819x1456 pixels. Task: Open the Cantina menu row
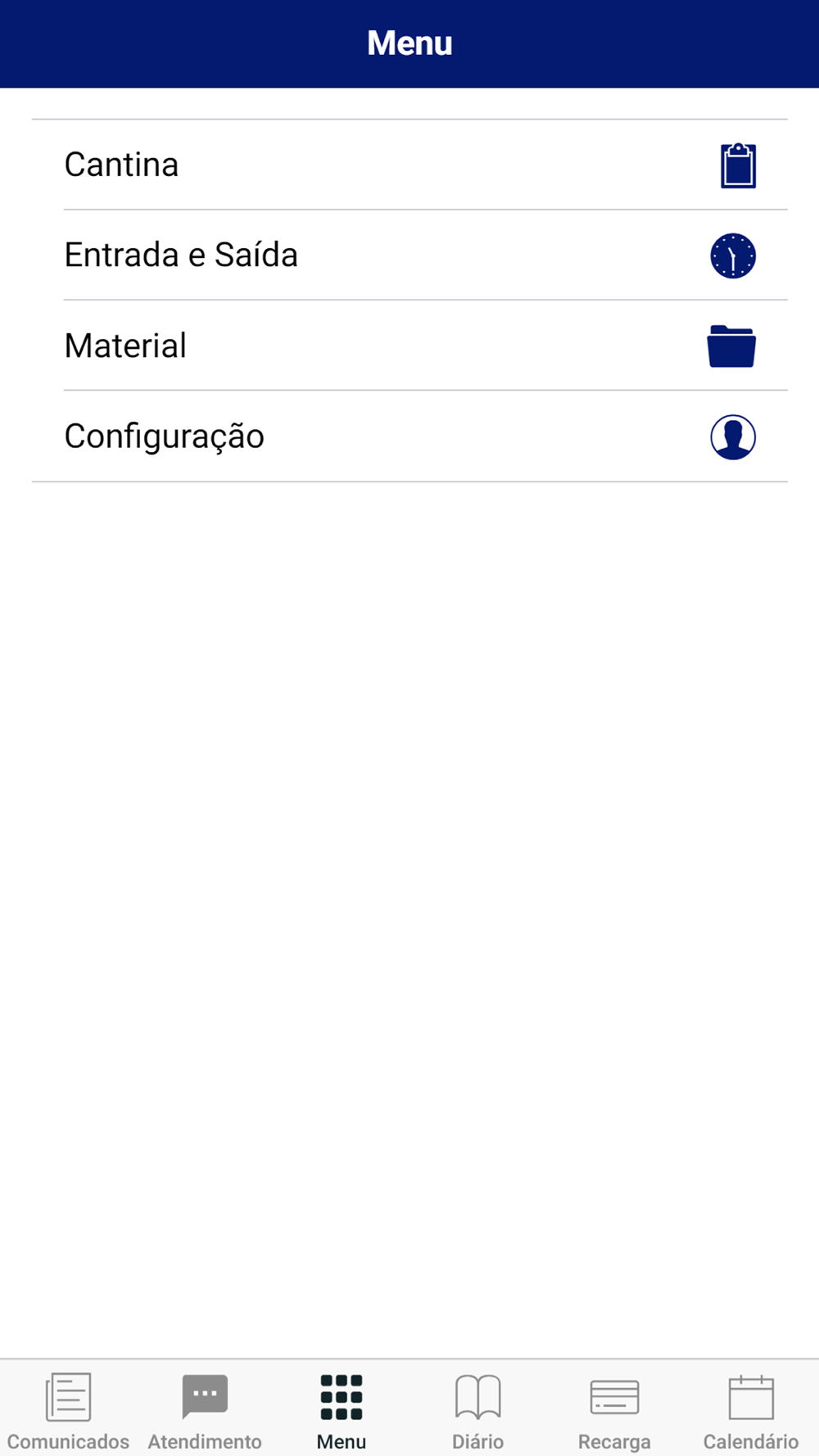click(x=409, y=165)
